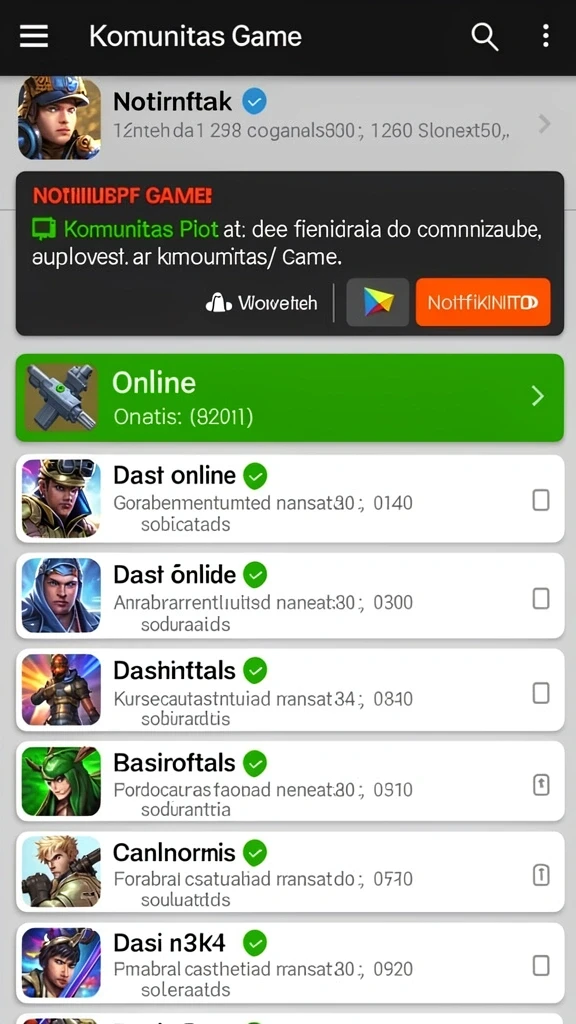Tap the Wovetteh button
This screenshot has height=1024, width=576.
tap(261, 302)
